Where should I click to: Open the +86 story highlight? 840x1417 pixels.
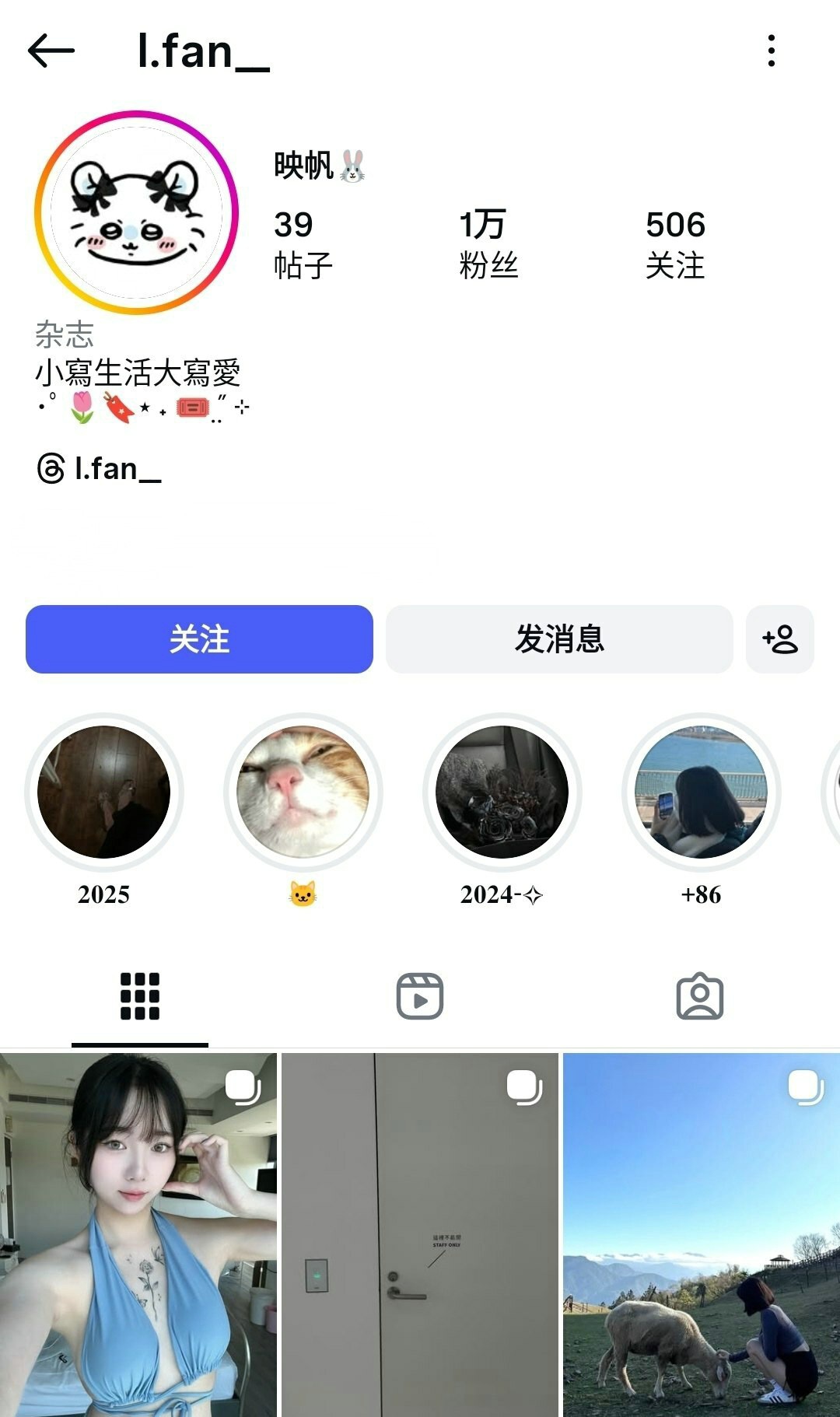tap(702, 792)
